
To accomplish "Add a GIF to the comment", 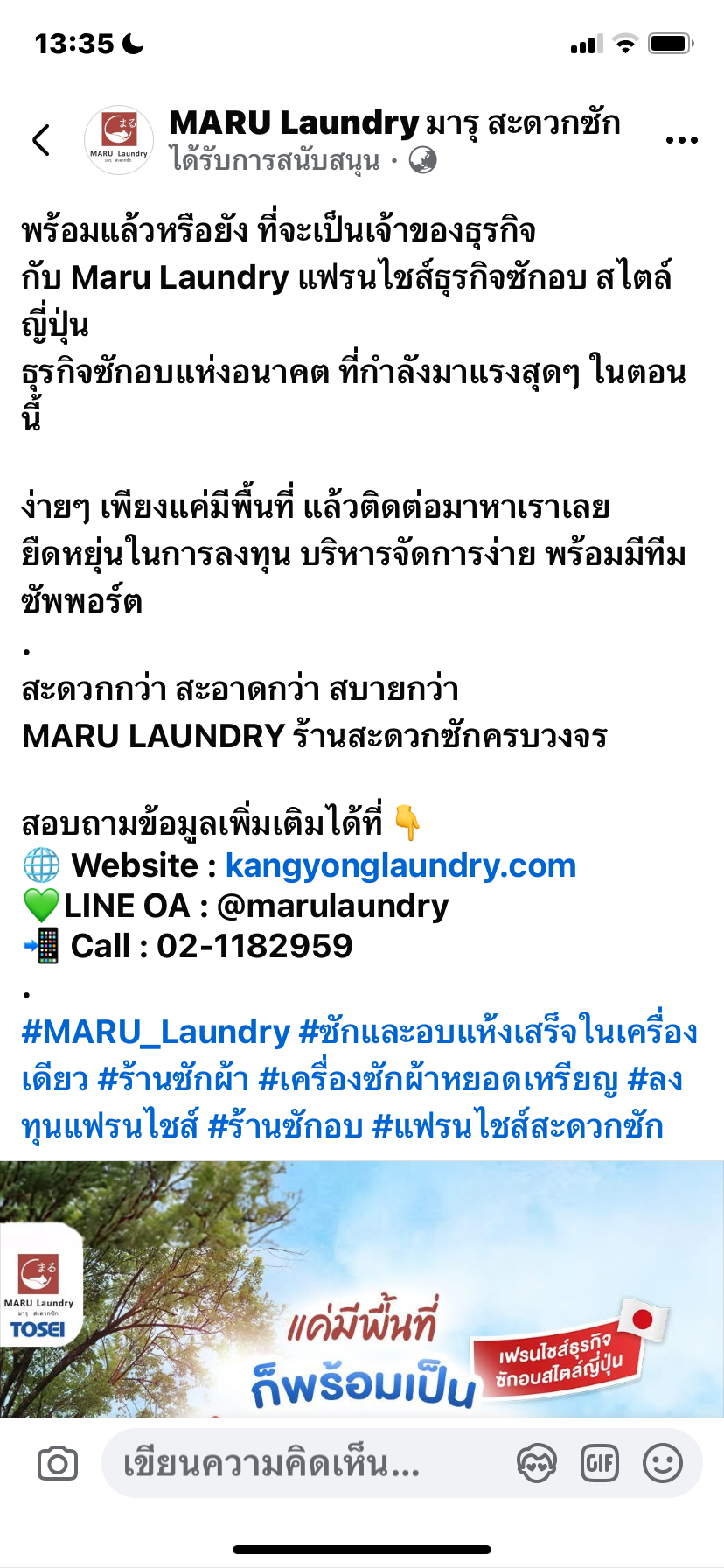I will click(600, 1463).
